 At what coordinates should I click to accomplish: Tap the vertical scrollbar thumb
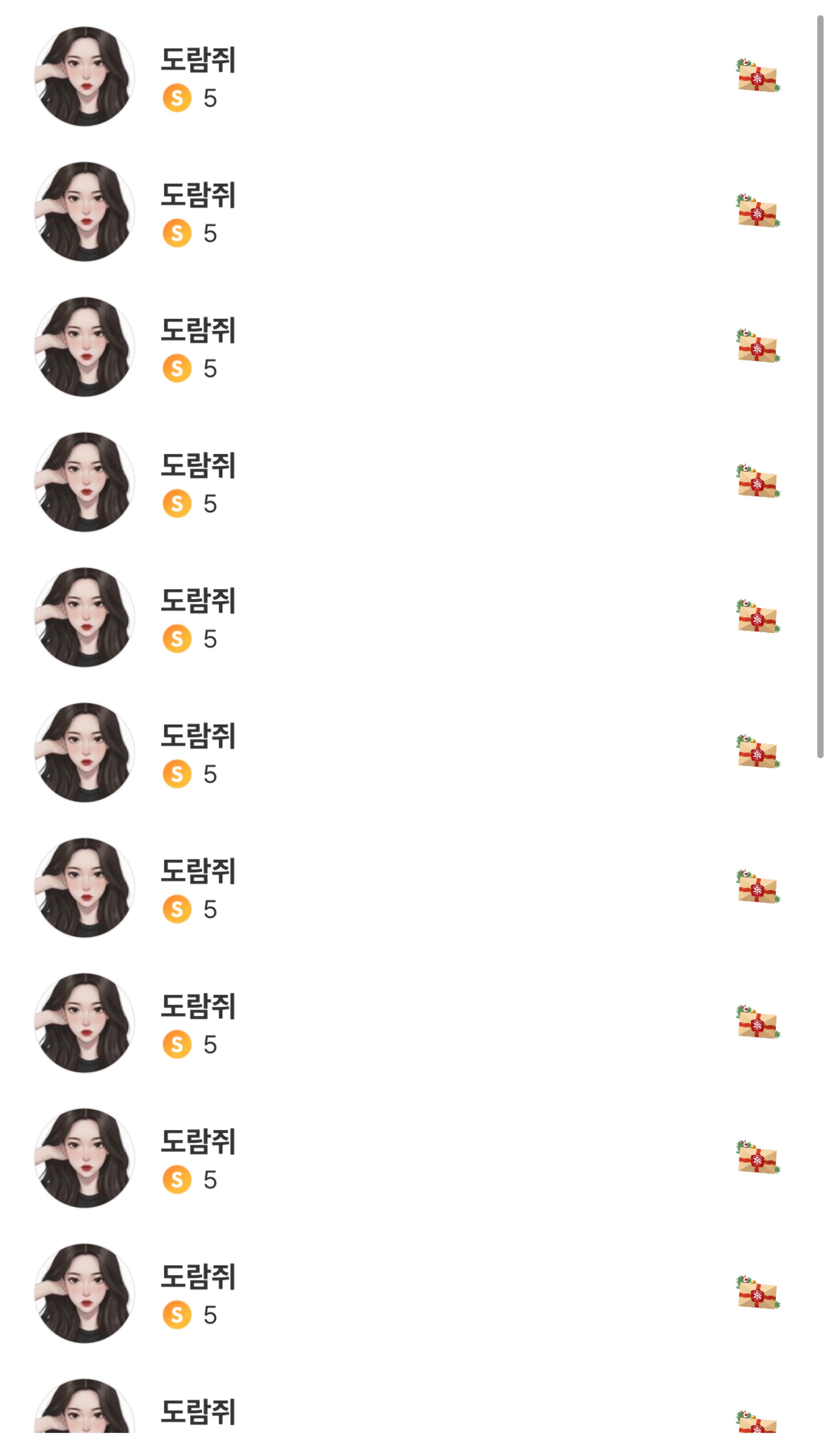[820, 388]
